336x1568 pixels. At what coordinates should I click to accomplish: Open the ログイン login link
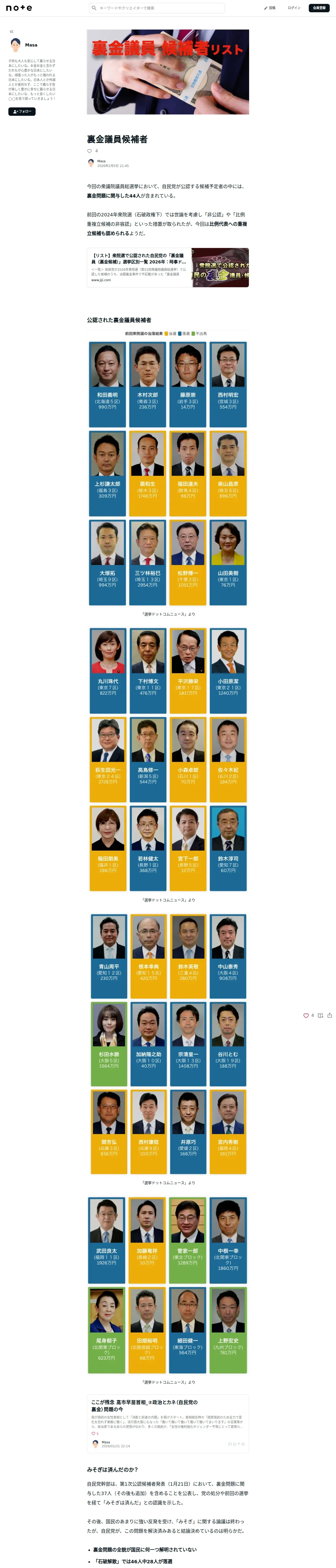(294, 8)
